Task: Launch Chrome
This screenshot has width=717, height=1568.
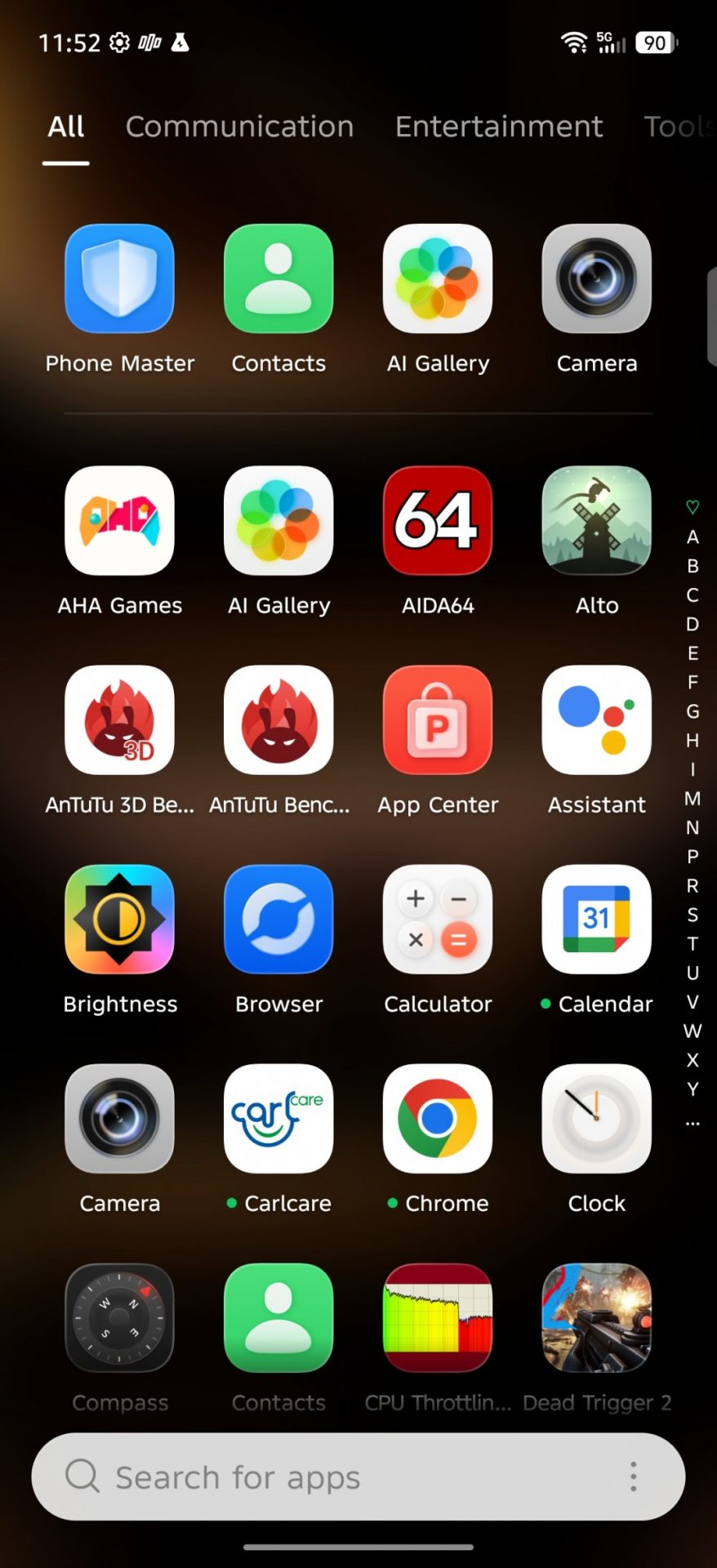Action: pos(438,1118)
